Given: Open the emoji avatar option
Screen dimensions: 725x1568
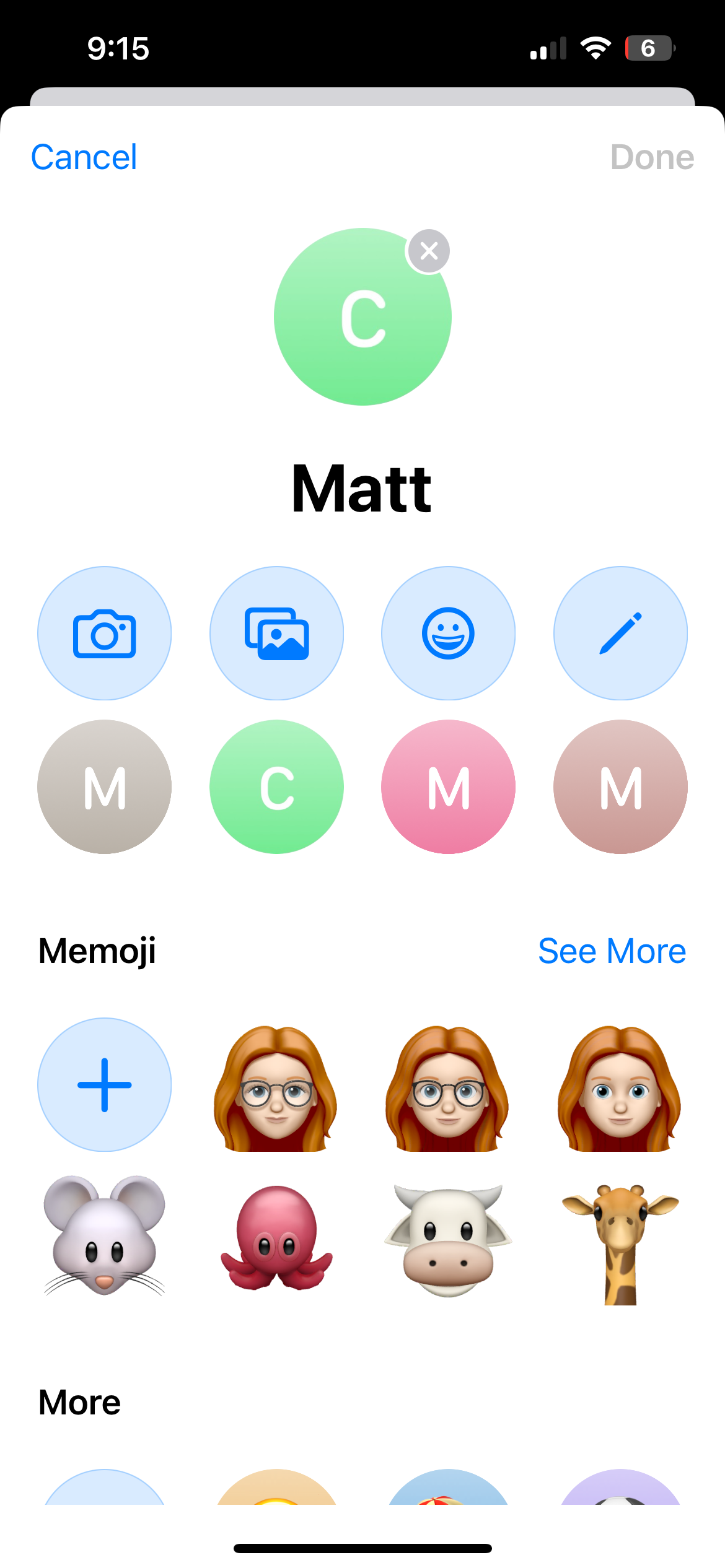Looking at the screenshot, I should (x=448, y=633).
